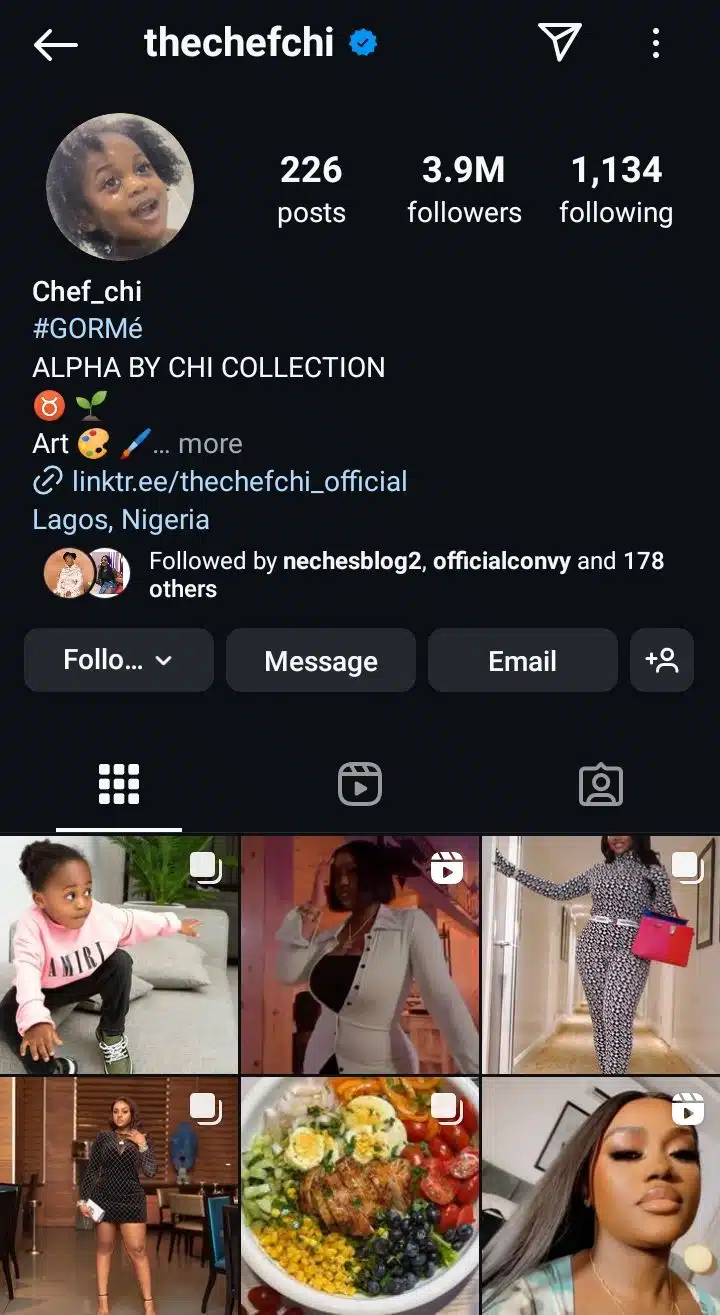Switch to the Reels tab
Screen dimensions: 720x1315
tap(360, 785)
